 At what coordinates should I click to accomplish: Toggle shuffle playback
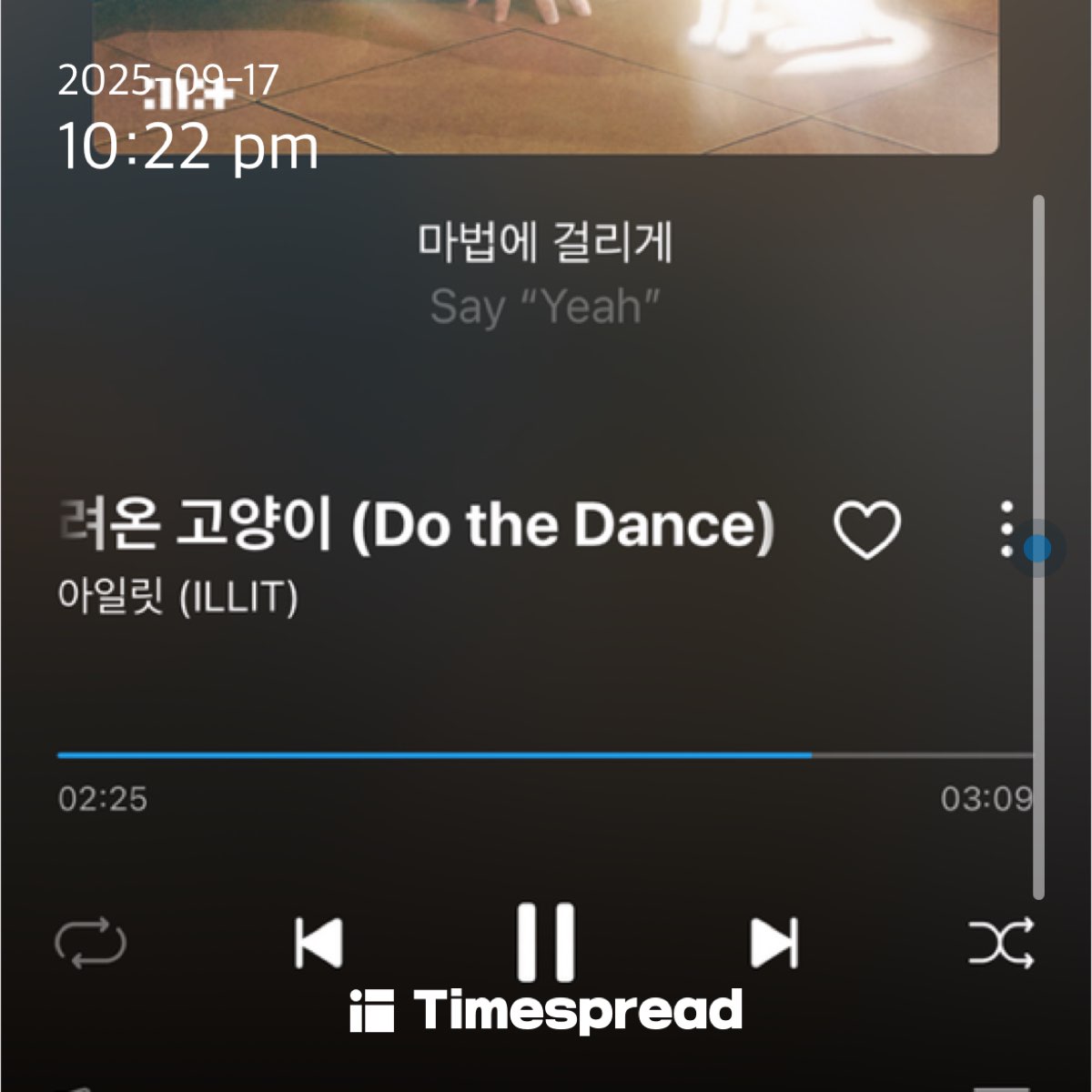point(1000,943)
